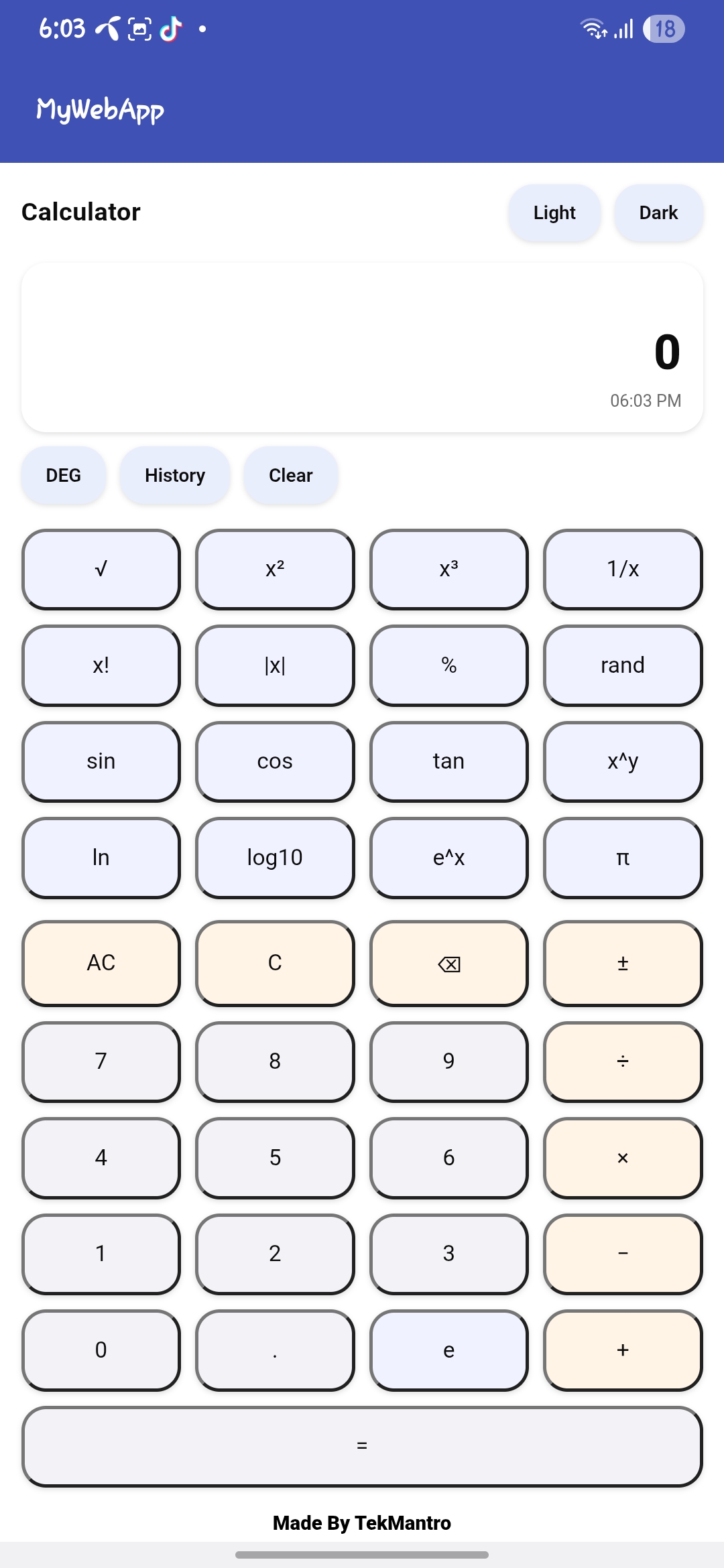Insert the π constant
Viewport: 724px width, 1568px height.
tap(623, 858)
